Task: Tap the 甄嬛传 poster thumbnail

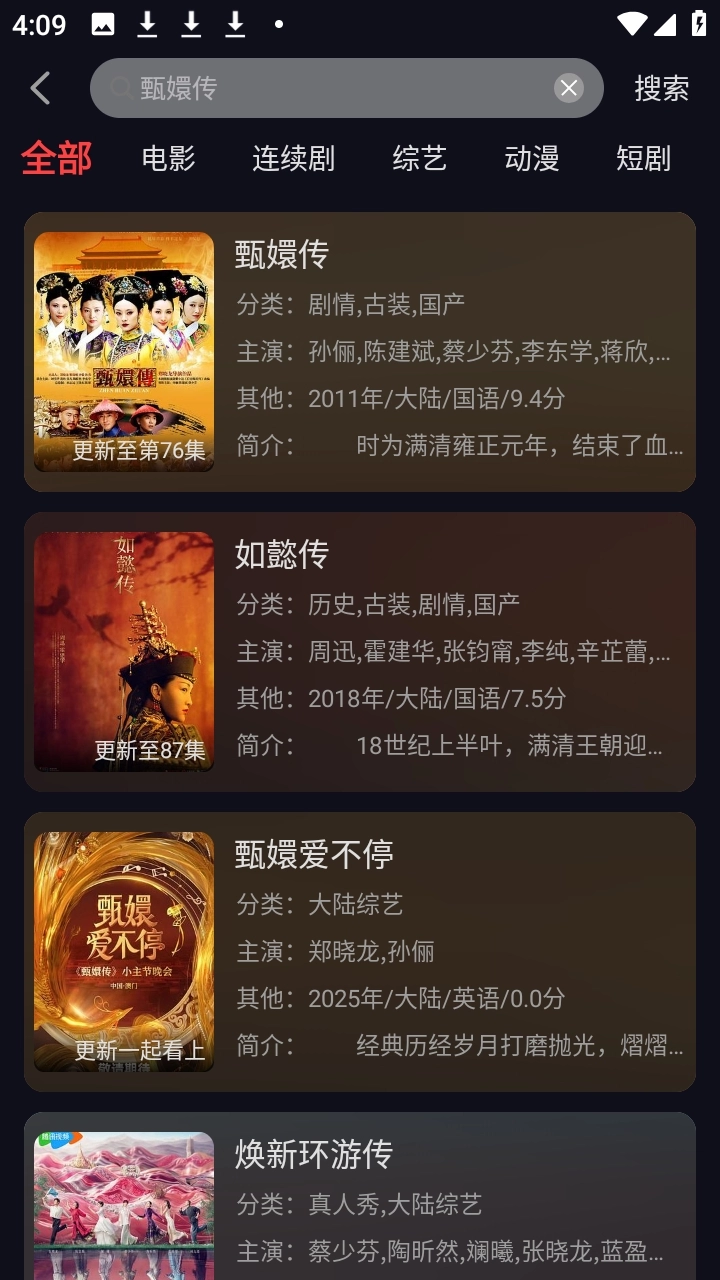Action: pos(122,350)
